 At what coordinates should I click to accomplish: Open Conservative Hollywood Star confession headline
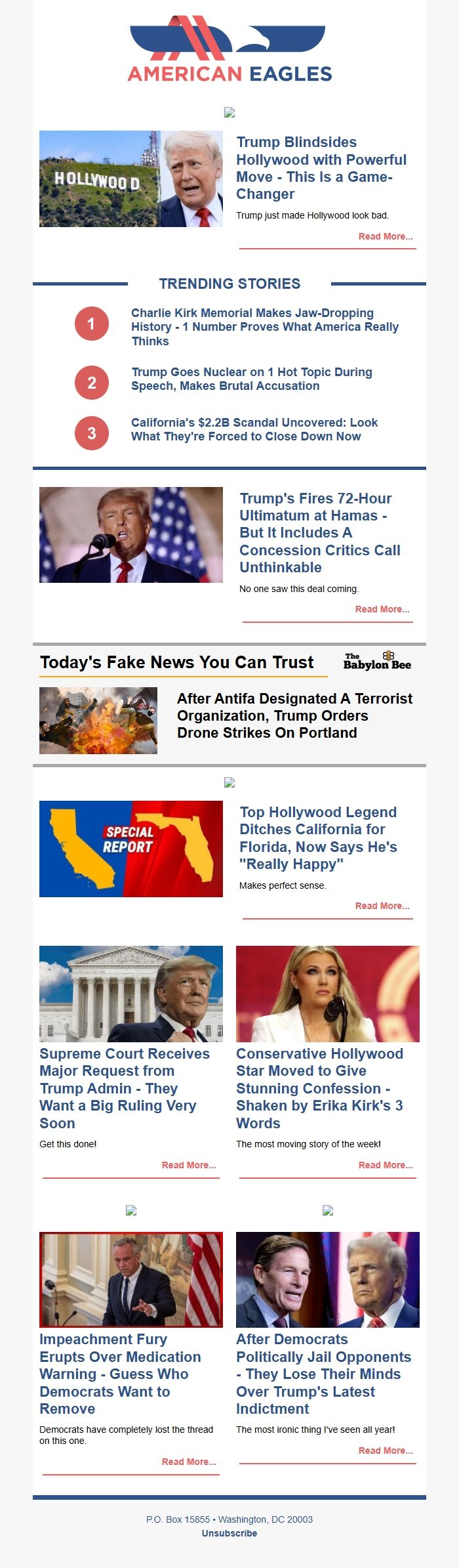pyautogui.click(x=320, y=1088)
